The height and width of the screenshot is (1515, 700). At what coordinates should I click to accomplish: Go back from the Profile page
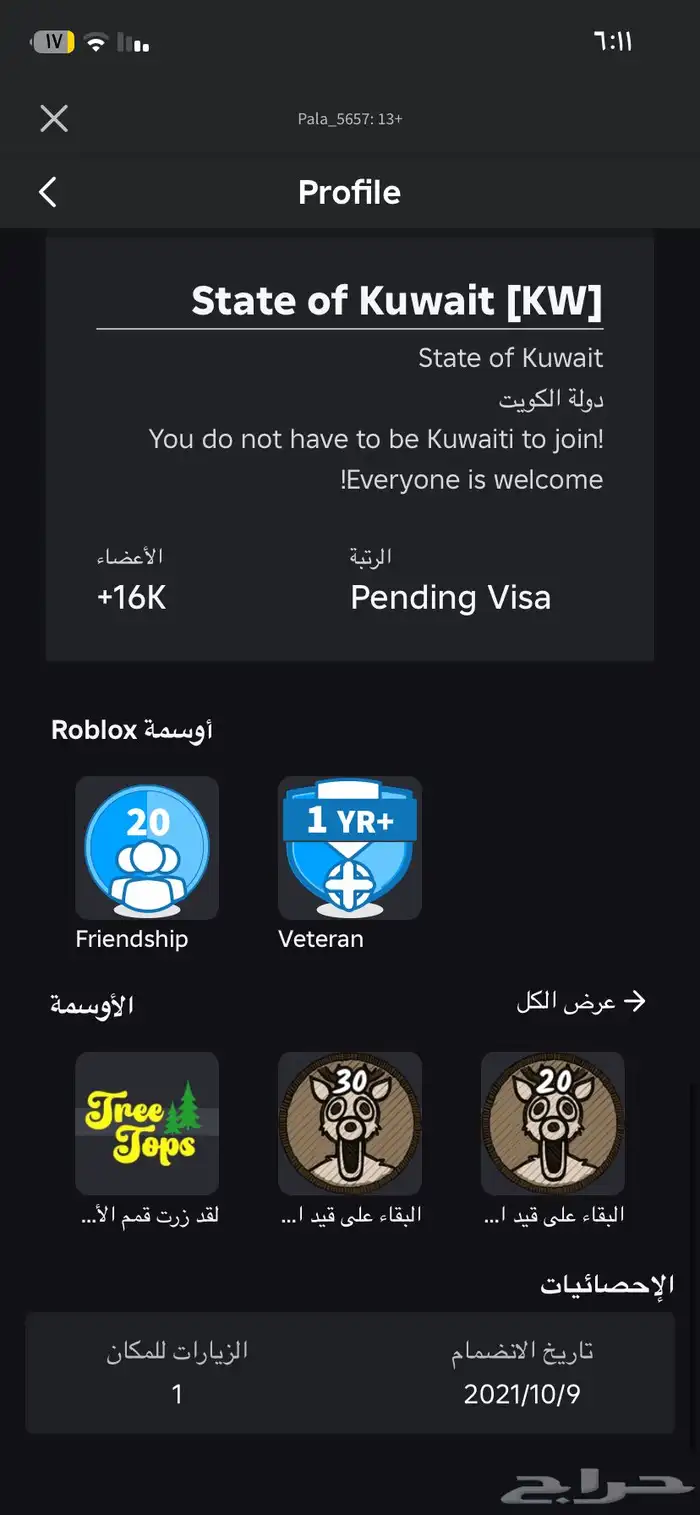pos(48,192)
